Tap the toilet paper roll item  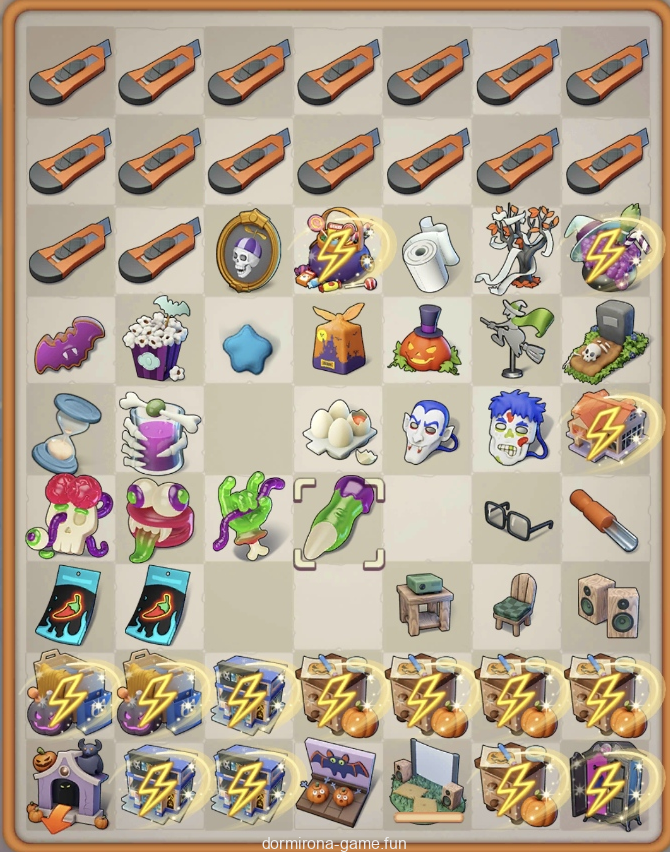pos(428,251)
